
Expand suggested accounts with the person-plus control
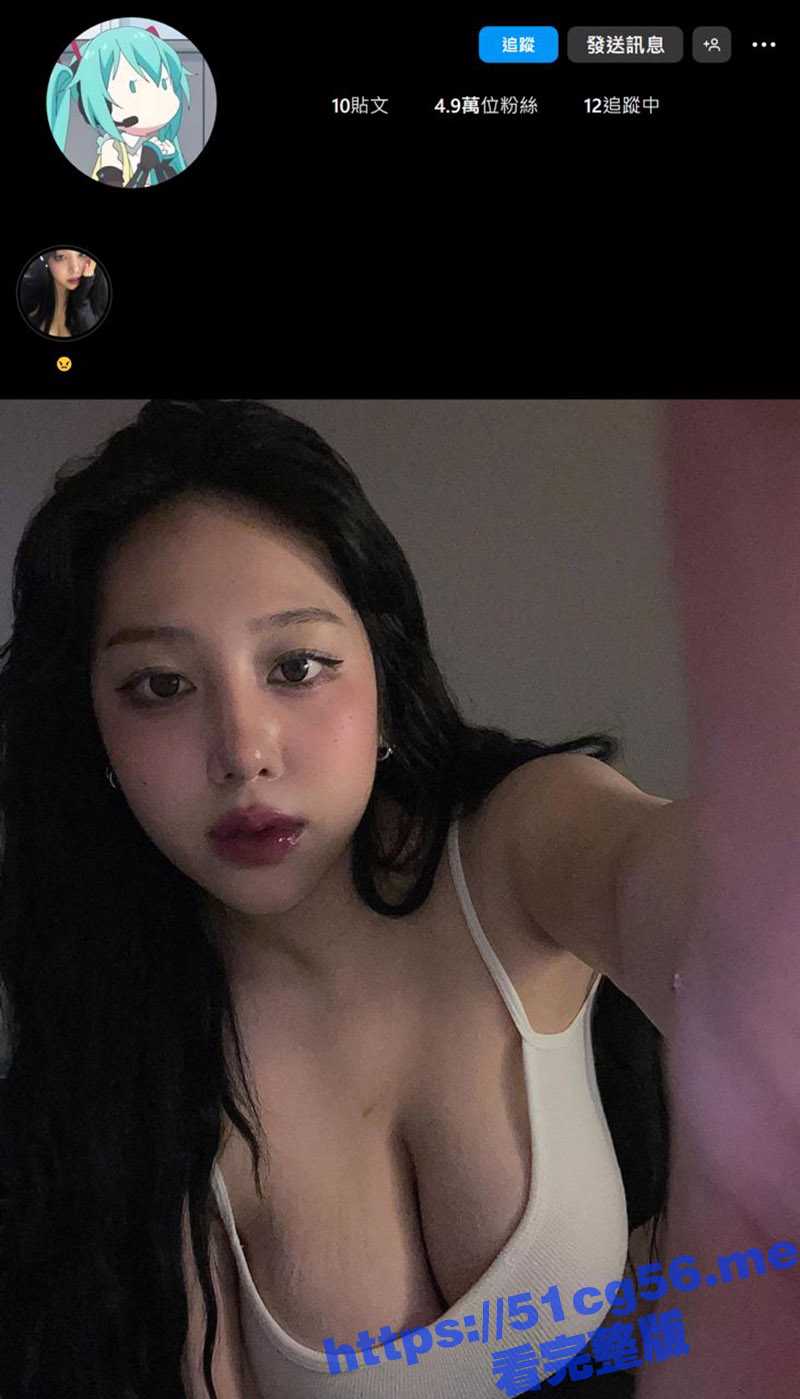click(712, 44)
